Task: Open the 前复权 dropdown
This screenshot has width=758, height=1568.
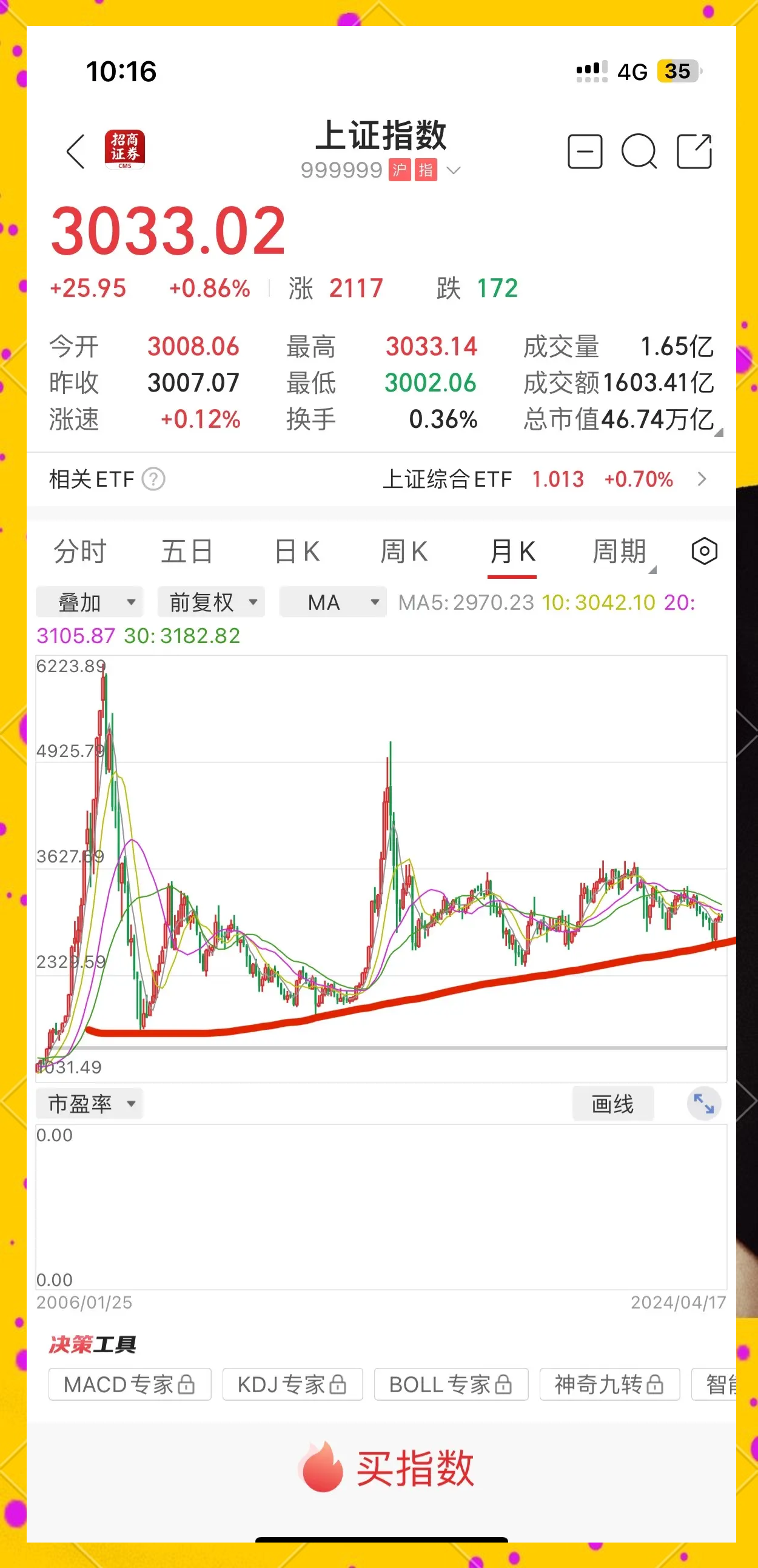Action: pyautogui.click(x=210, y=602)
